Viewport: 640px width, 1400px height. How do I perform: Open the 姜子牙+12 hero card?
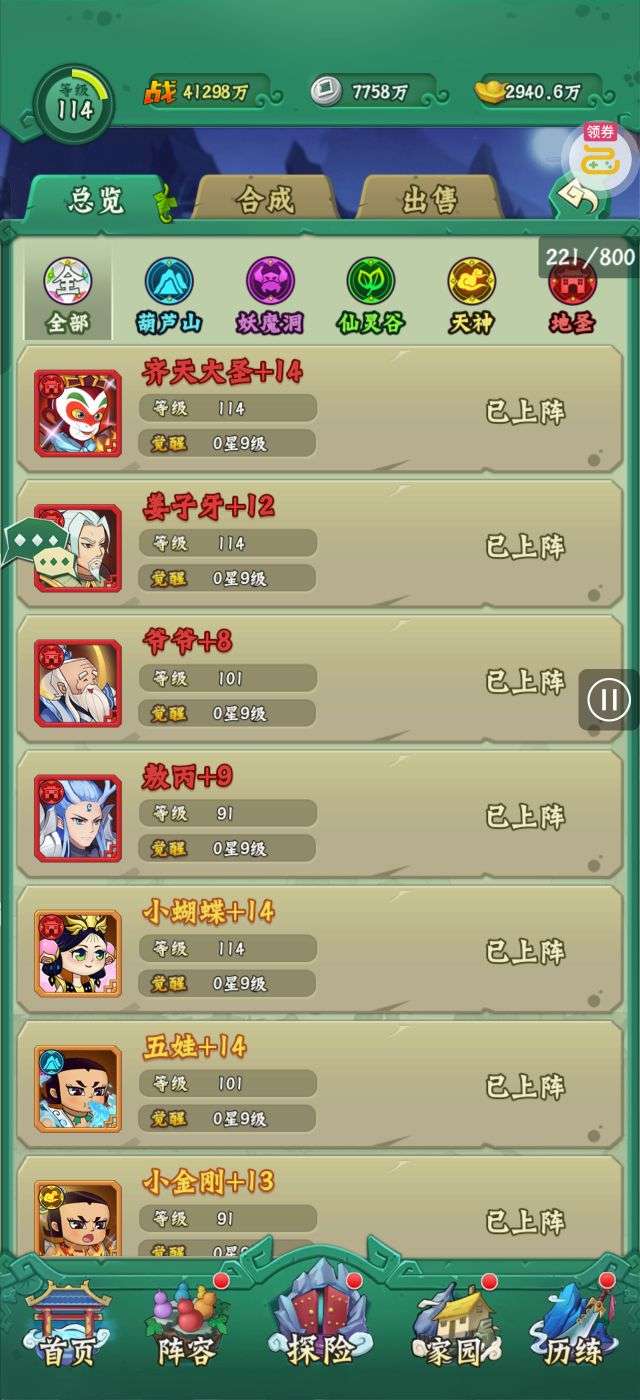pos(320,547)
